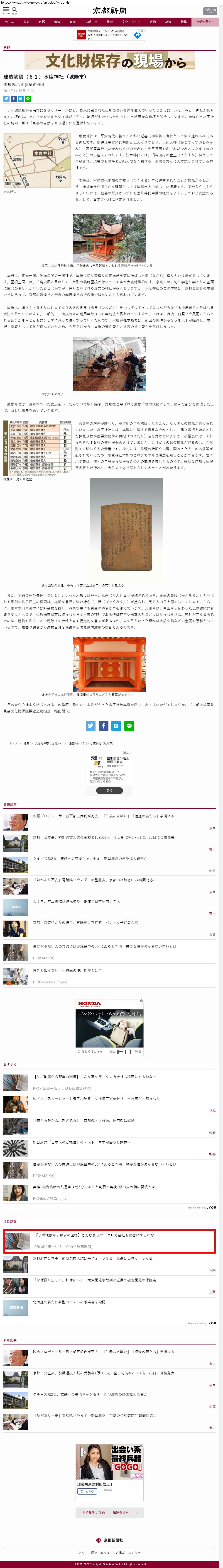Open the スポーツ section tab
Screen dimensions: 223x1568
coord(90,22)
